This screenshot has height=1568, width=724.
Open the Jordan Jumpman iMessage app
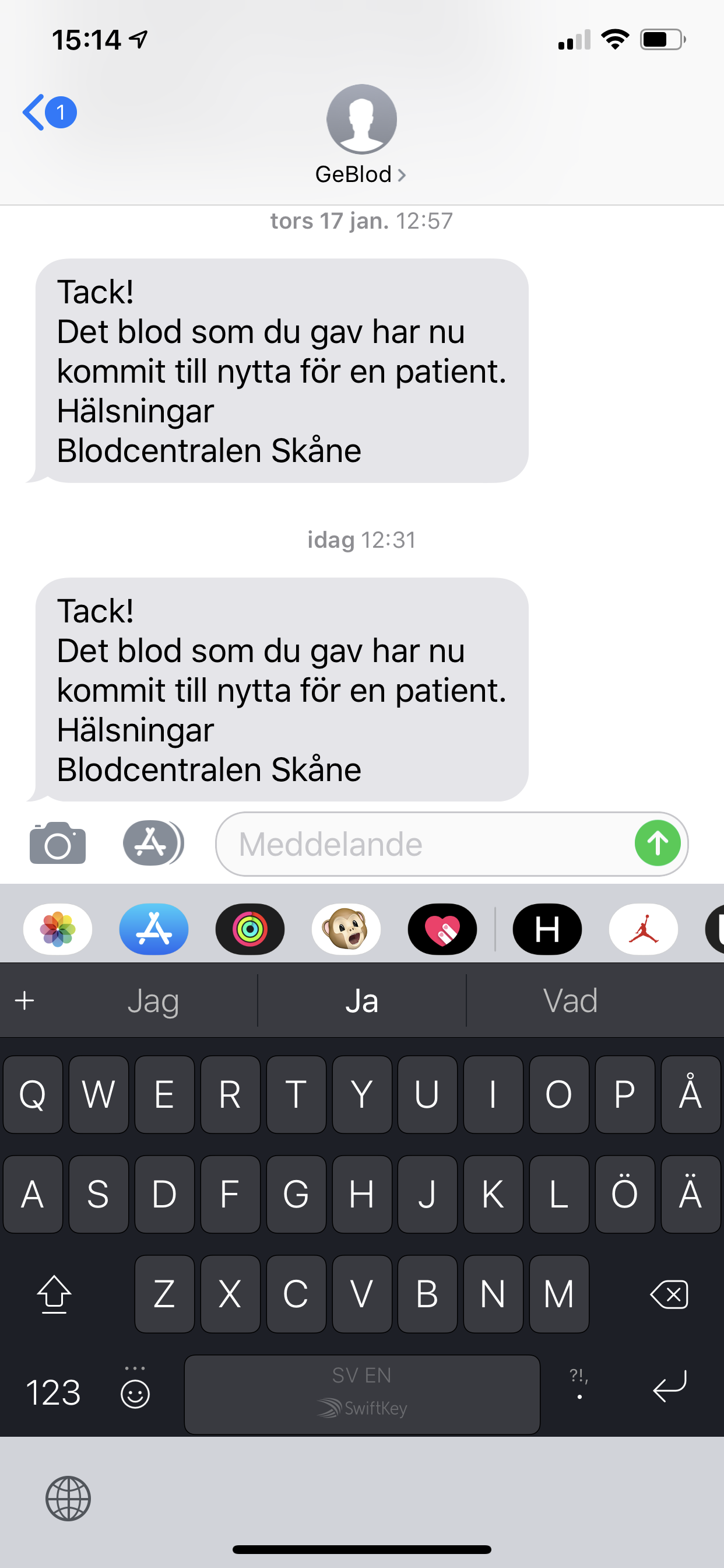tap(644, 929)
